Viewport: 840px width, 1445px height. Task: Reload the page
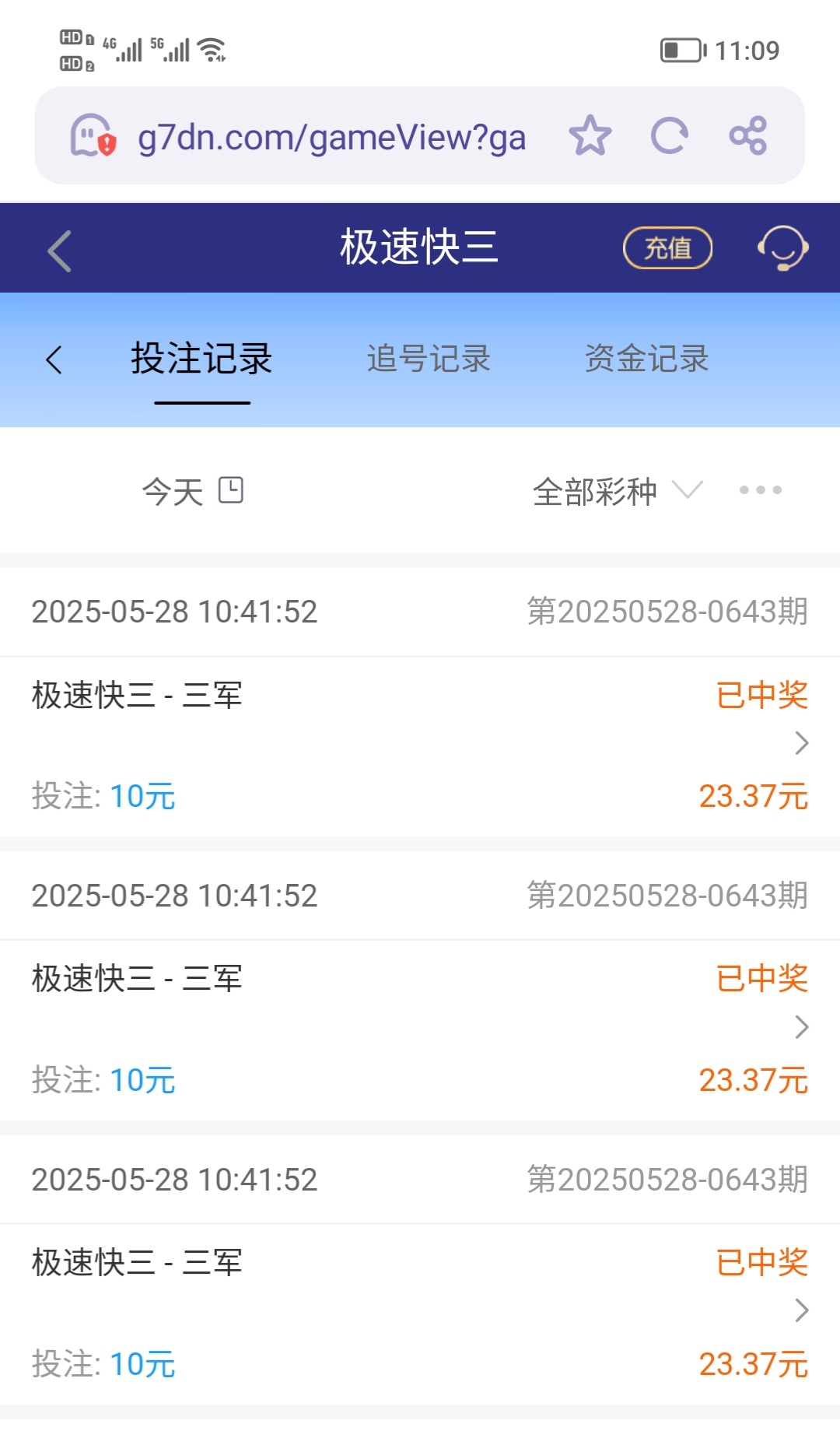pos(670,135)
